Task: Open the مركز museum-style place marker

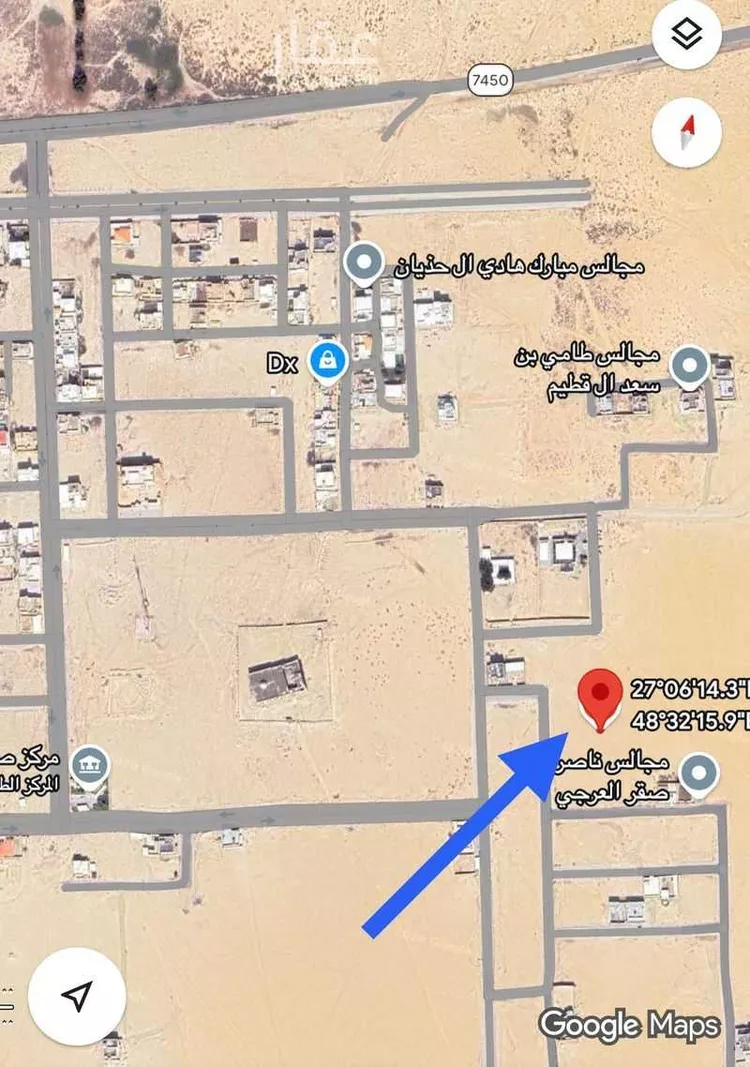Action: point(90,767)
